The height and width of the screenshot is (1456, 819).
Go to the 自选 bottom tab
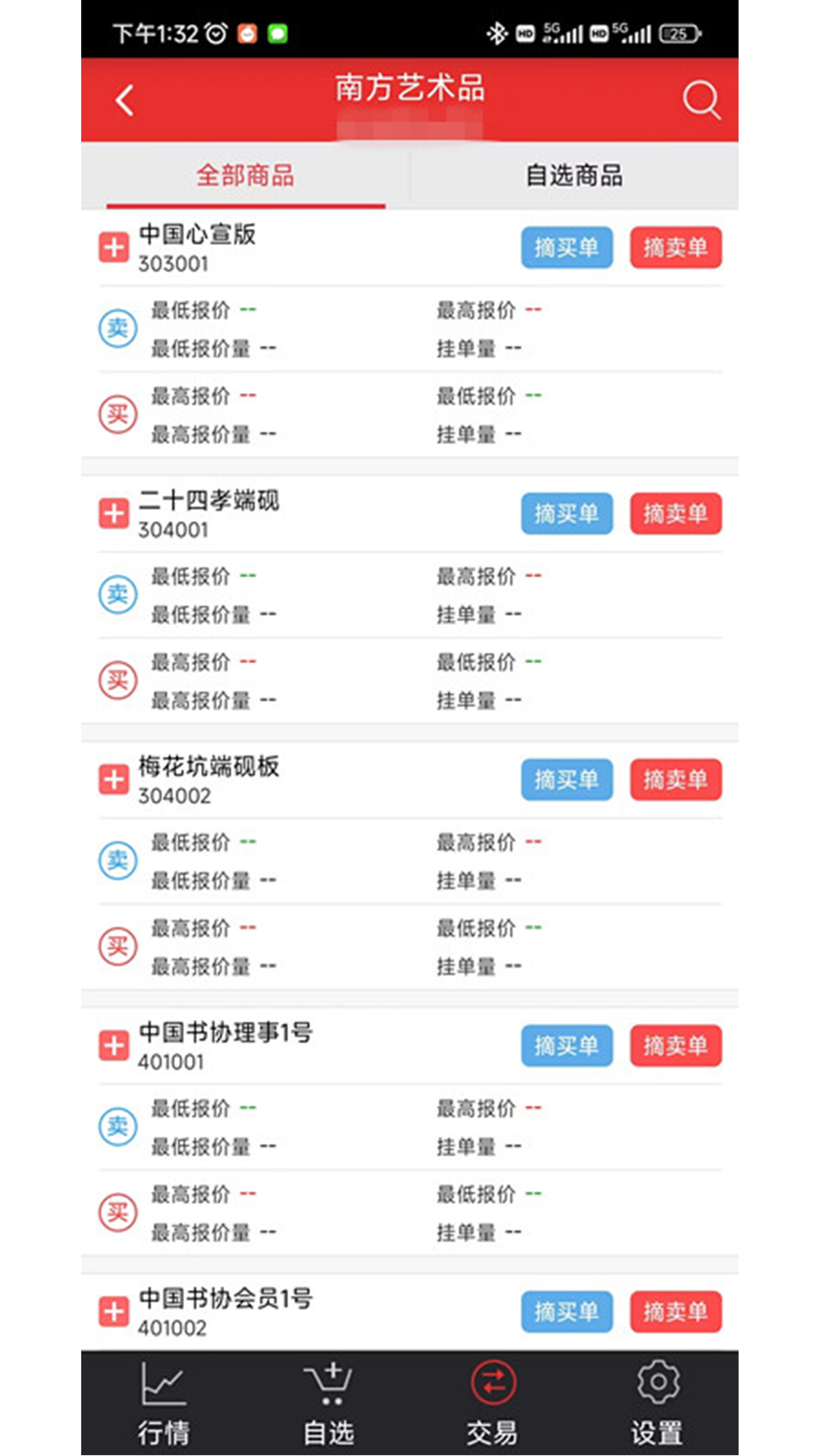coord(328,1403)
